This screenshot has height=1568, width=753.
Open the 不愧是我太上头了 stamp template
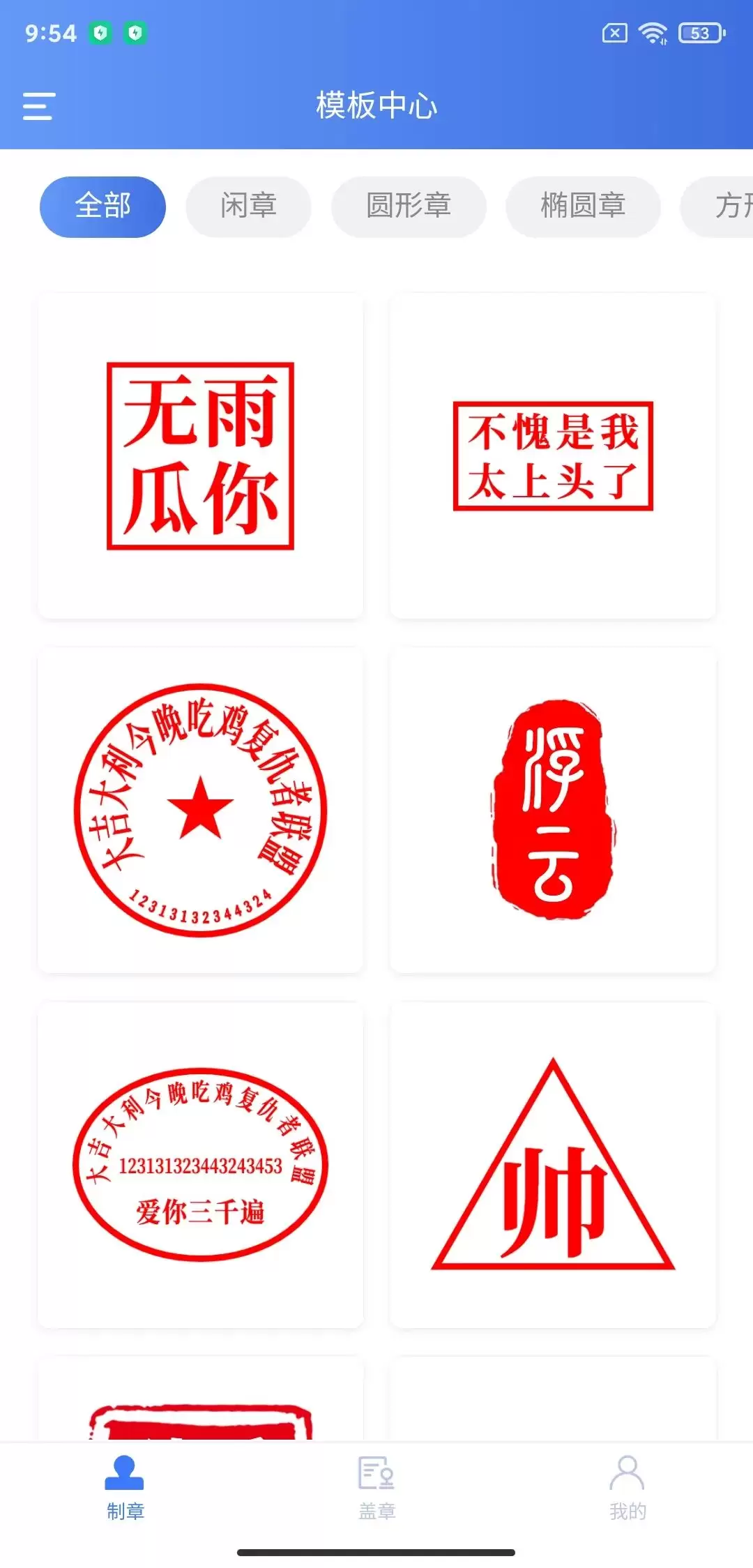(553, 456)
